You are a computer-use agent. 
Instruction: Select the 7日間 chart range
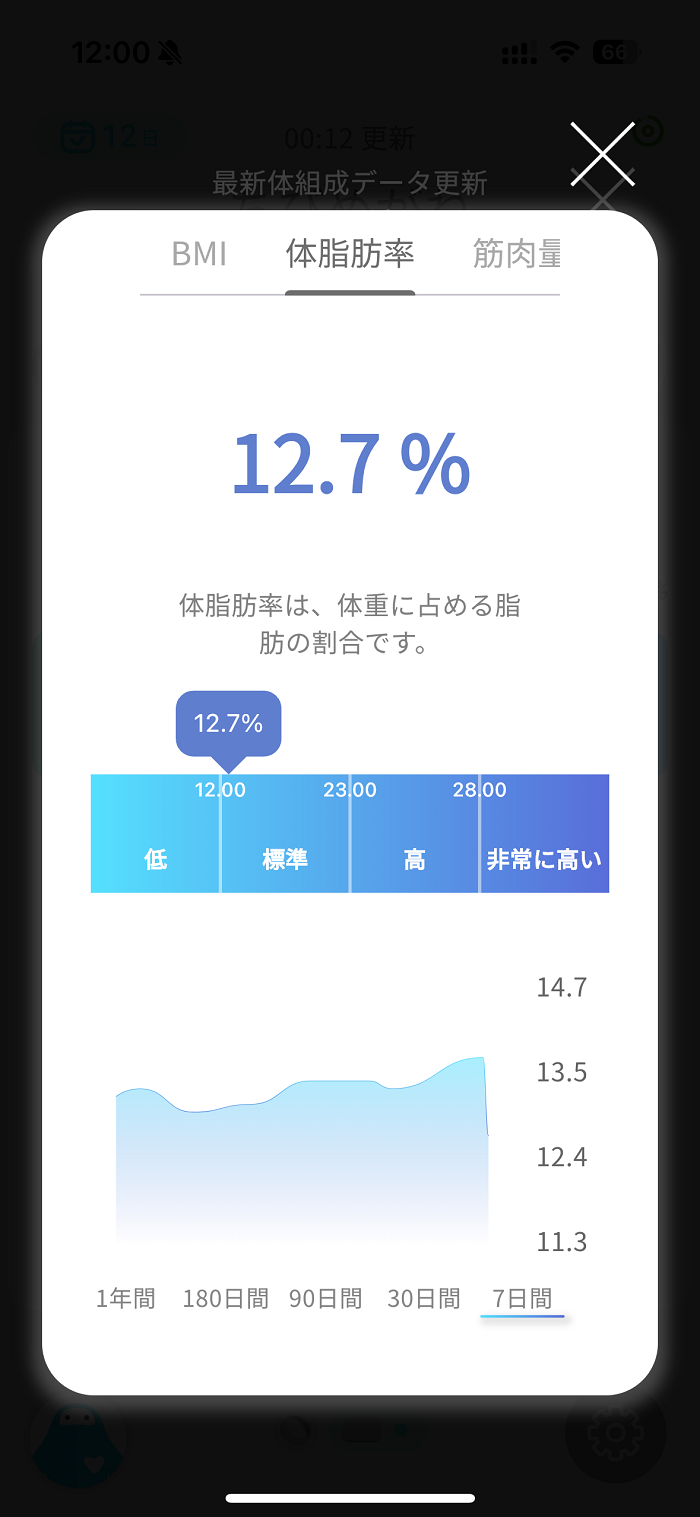click(522, 1299)
